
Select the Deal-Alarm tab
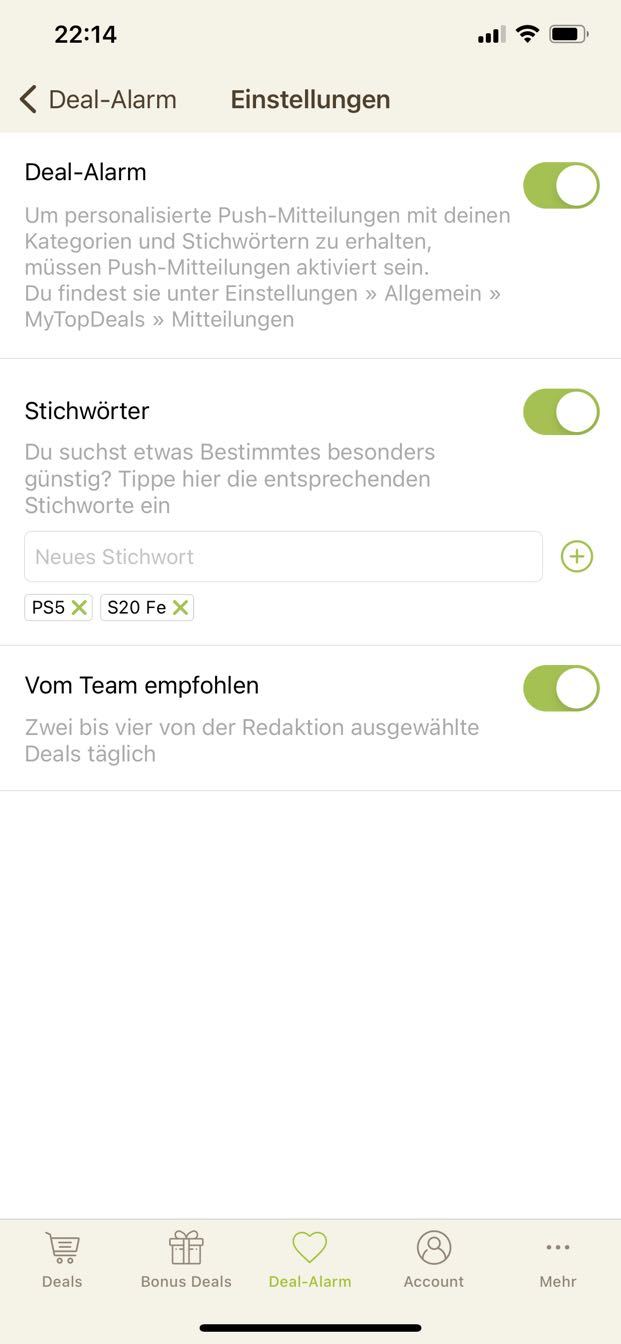310,1260
